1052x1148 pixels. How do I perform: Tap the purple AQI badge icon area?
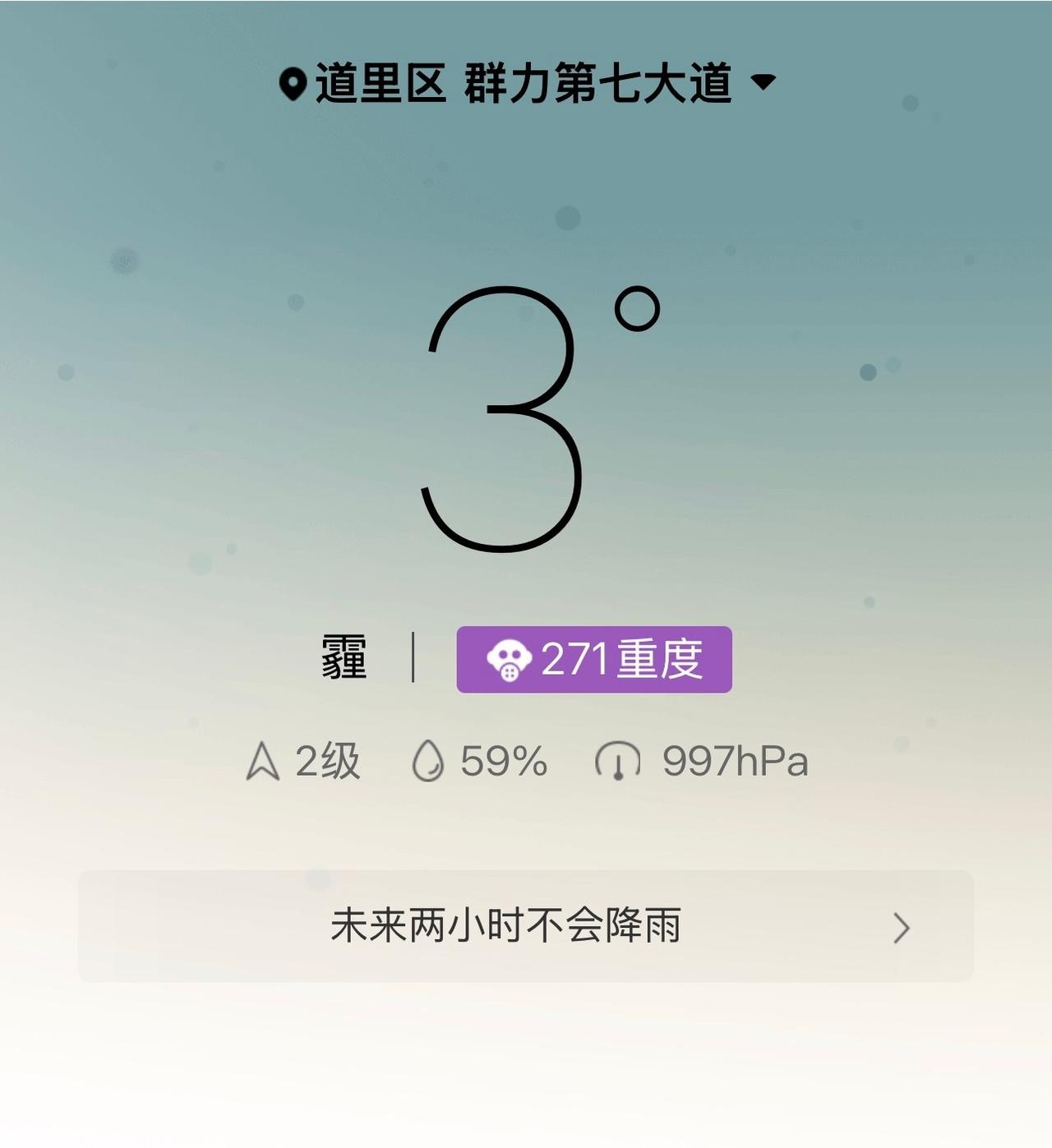click(510, 658)
